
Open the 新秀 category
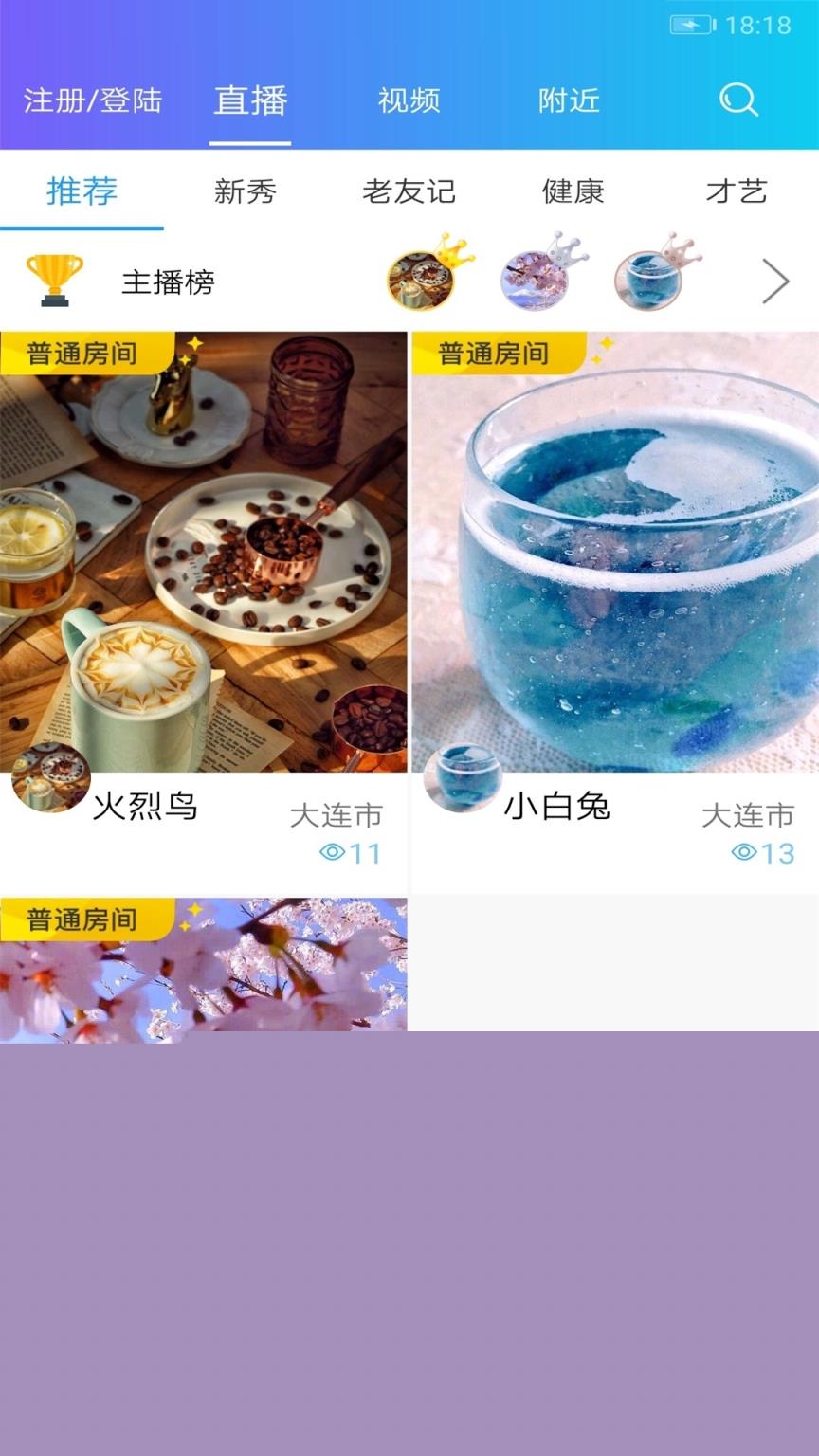tap(244, 191)
